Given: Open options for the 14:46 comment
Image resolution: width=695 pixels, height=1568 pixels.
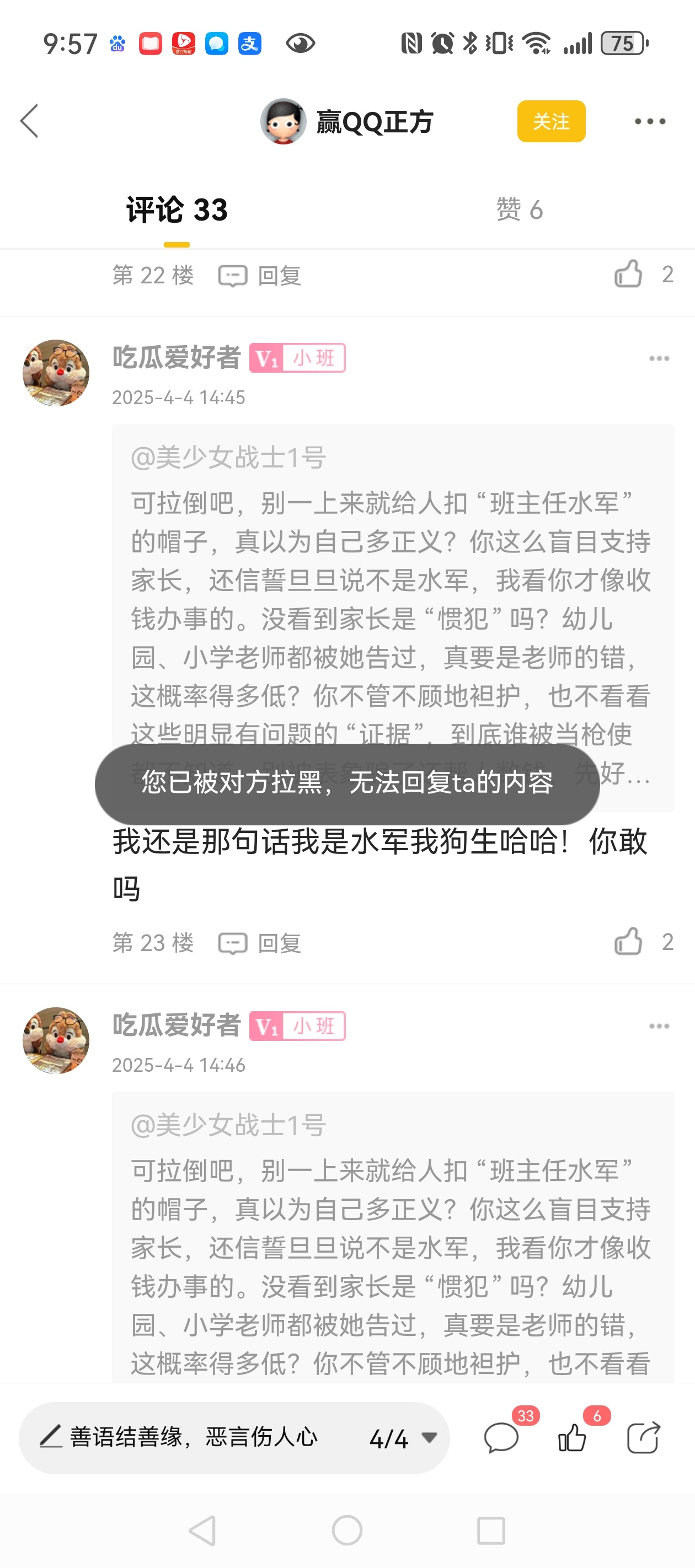Looking at the screenshot, I should coord(659,1026).
